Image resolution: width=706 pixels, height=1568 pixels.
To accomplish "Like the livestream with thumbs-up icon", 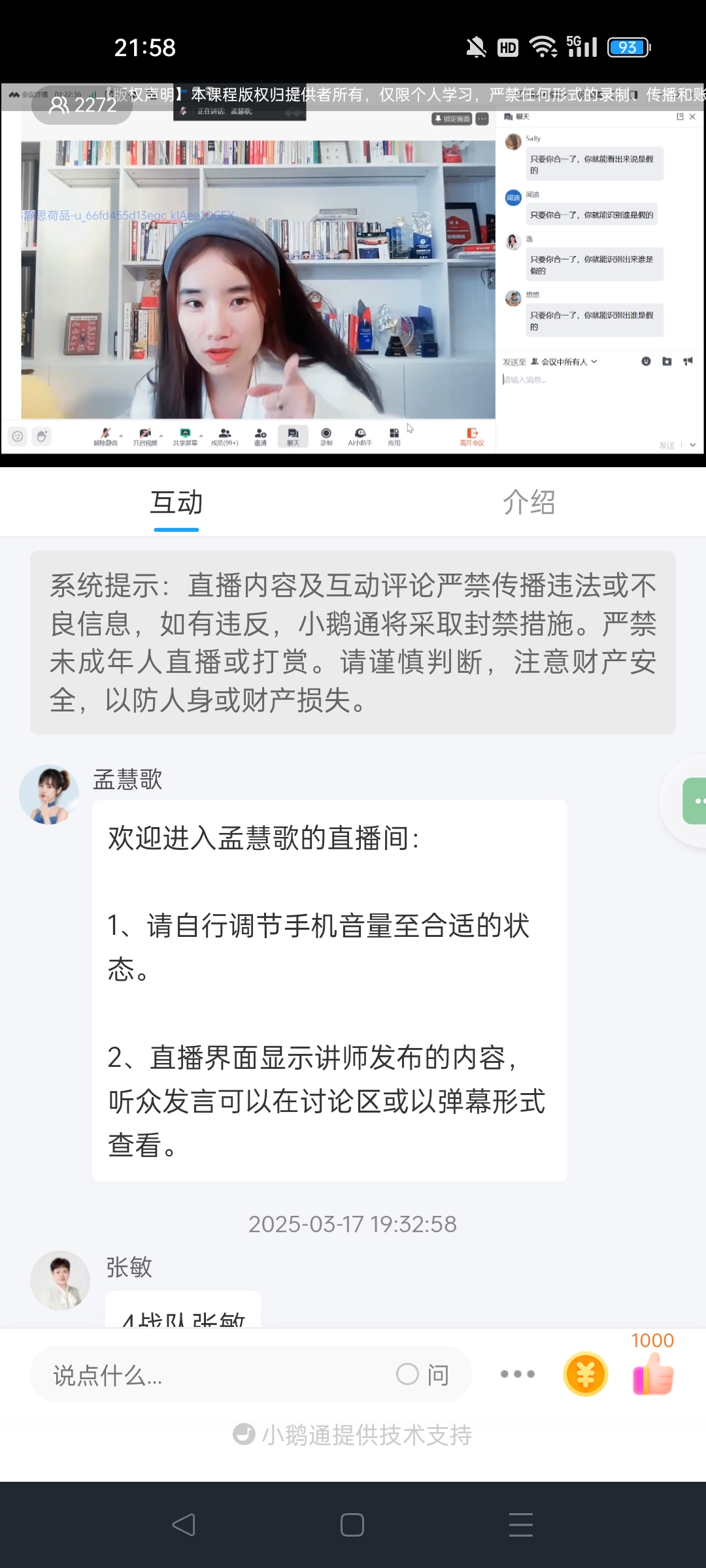I will pos(653,1375).
